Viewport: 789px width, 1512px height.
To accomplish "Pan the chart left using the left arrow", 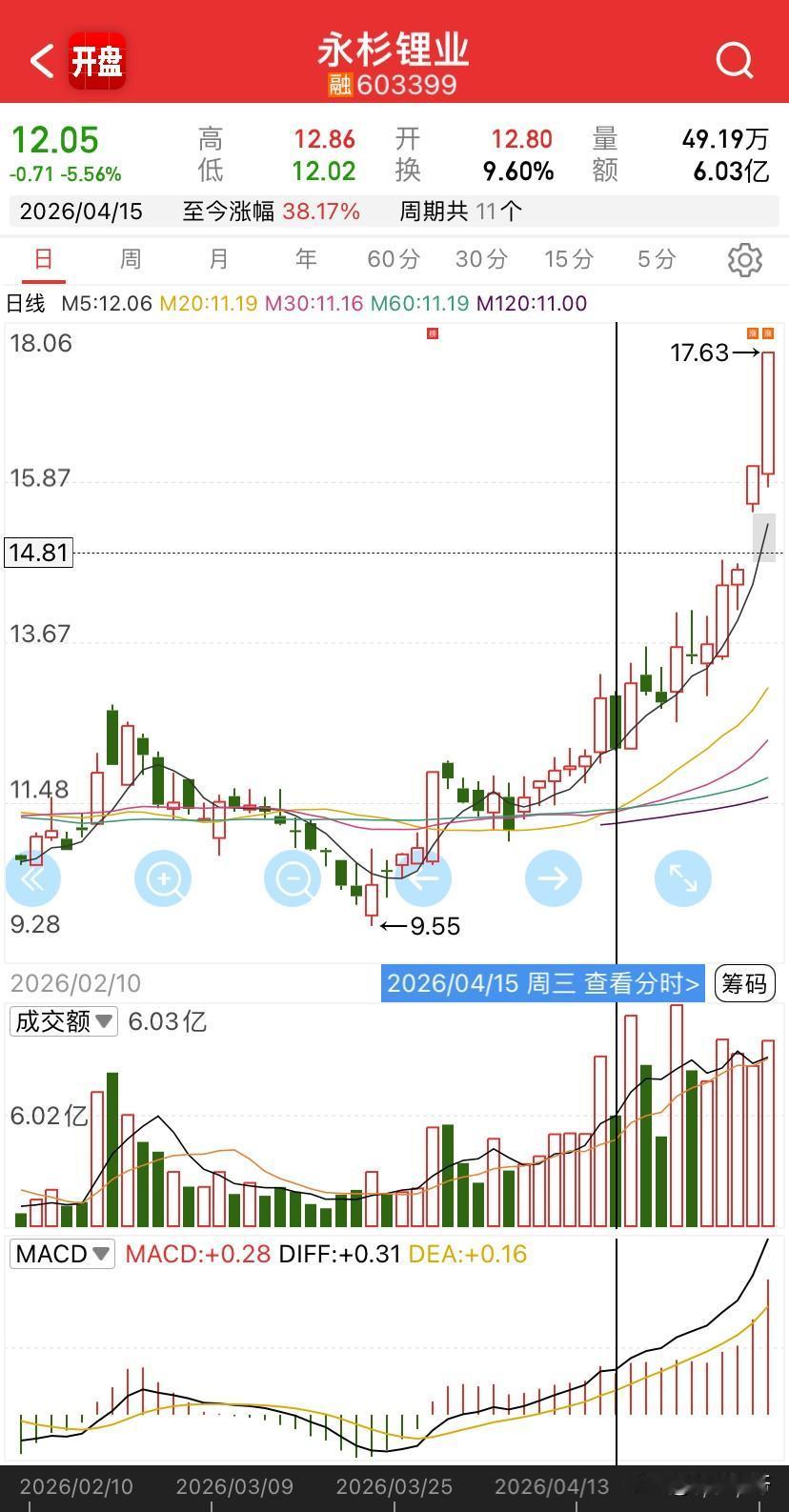I will (x=423, y=878).
